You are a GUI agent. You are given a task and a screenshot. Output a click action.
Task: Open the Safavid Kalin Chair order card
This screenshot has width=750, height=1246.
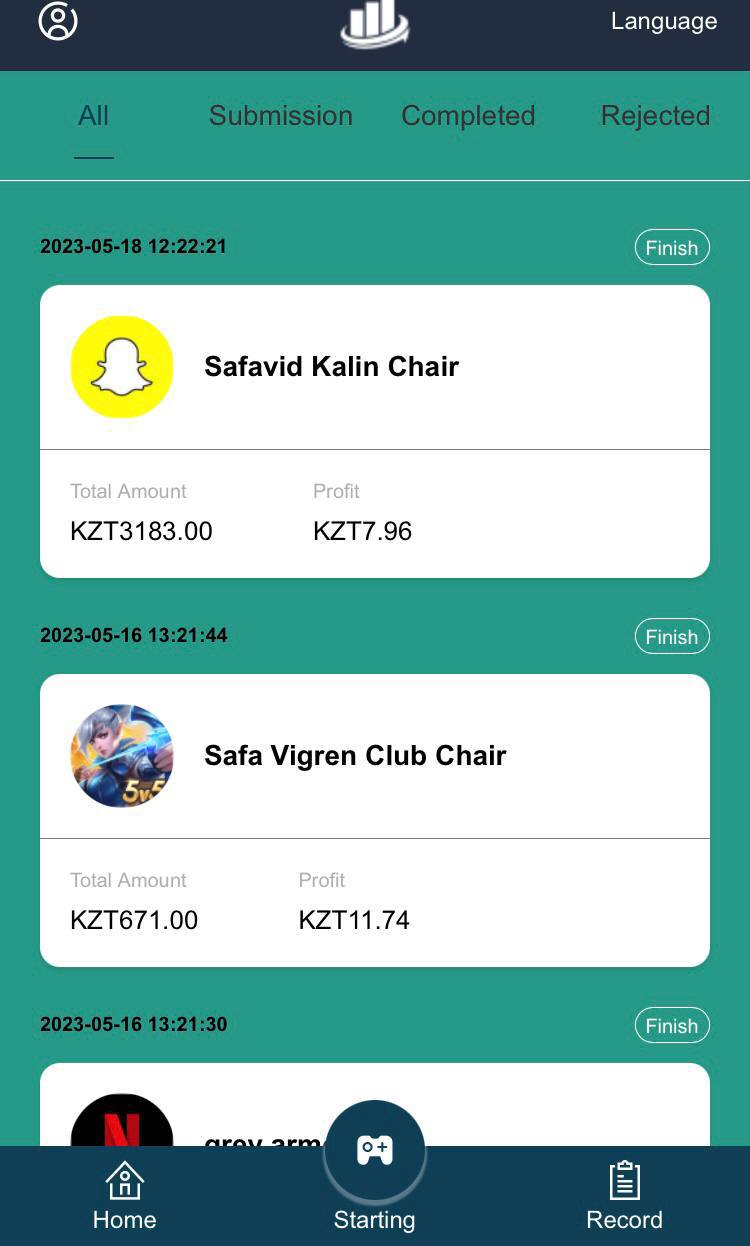coord(374,430)
